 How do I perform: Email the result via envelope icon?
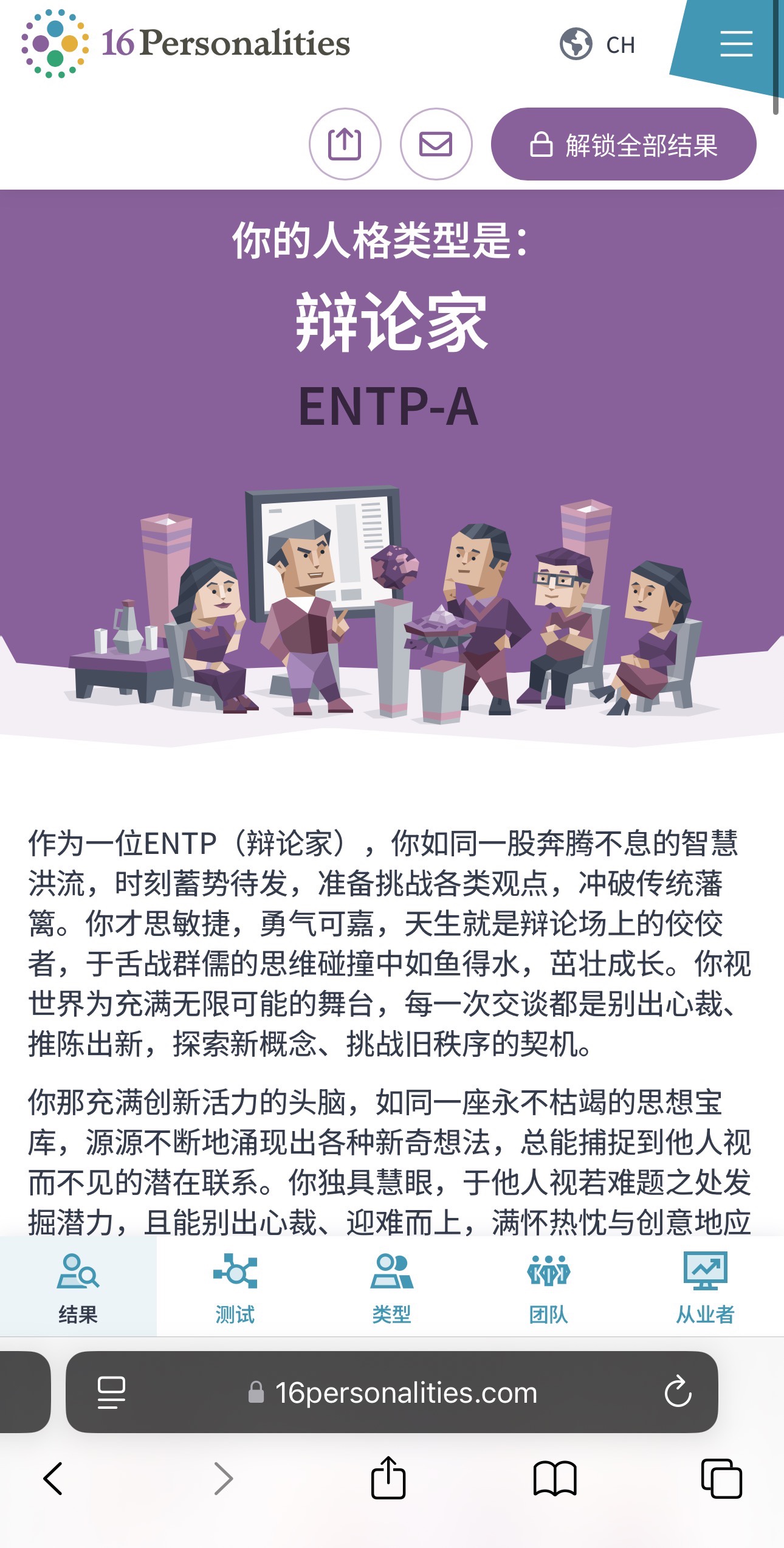[436, 144]
